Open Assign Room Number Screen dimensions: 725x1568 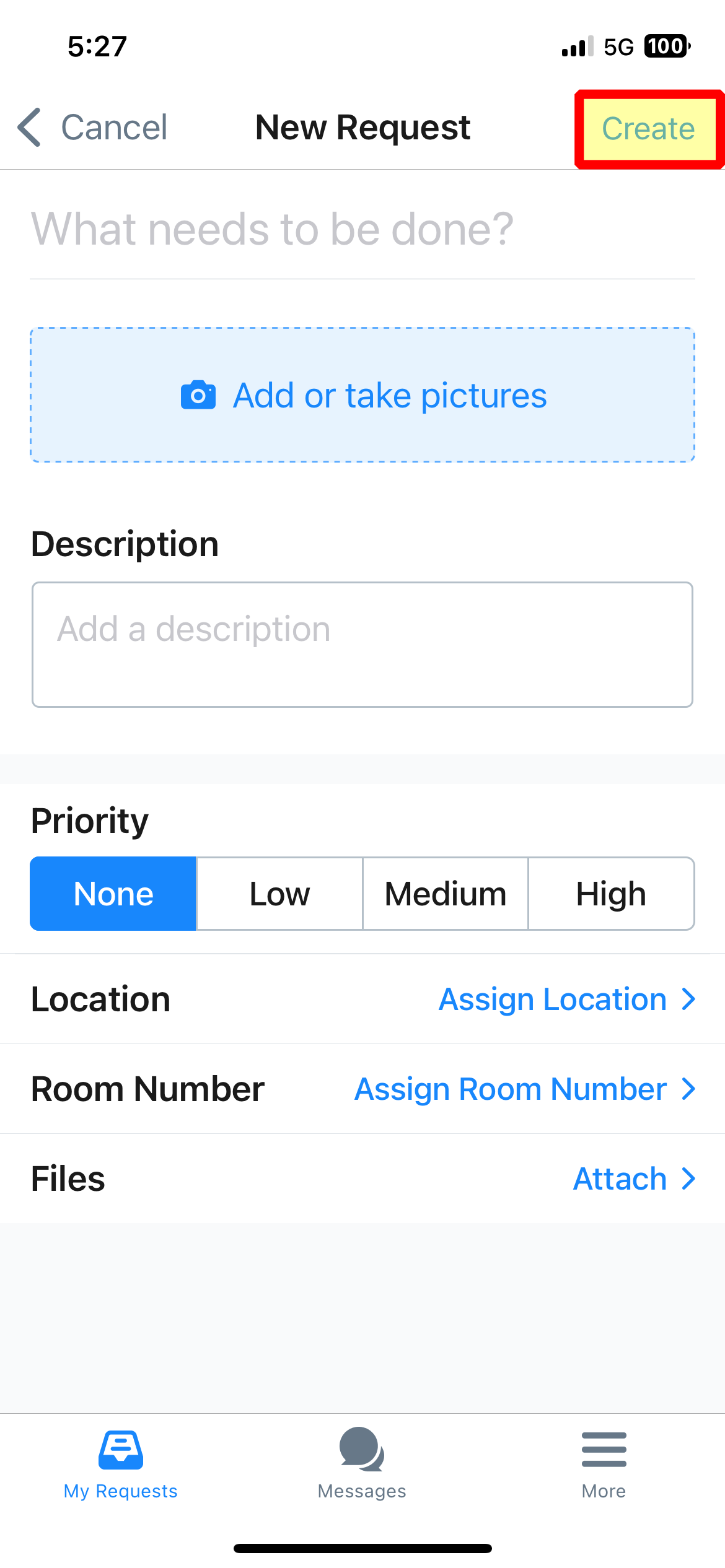point(525,1089)
